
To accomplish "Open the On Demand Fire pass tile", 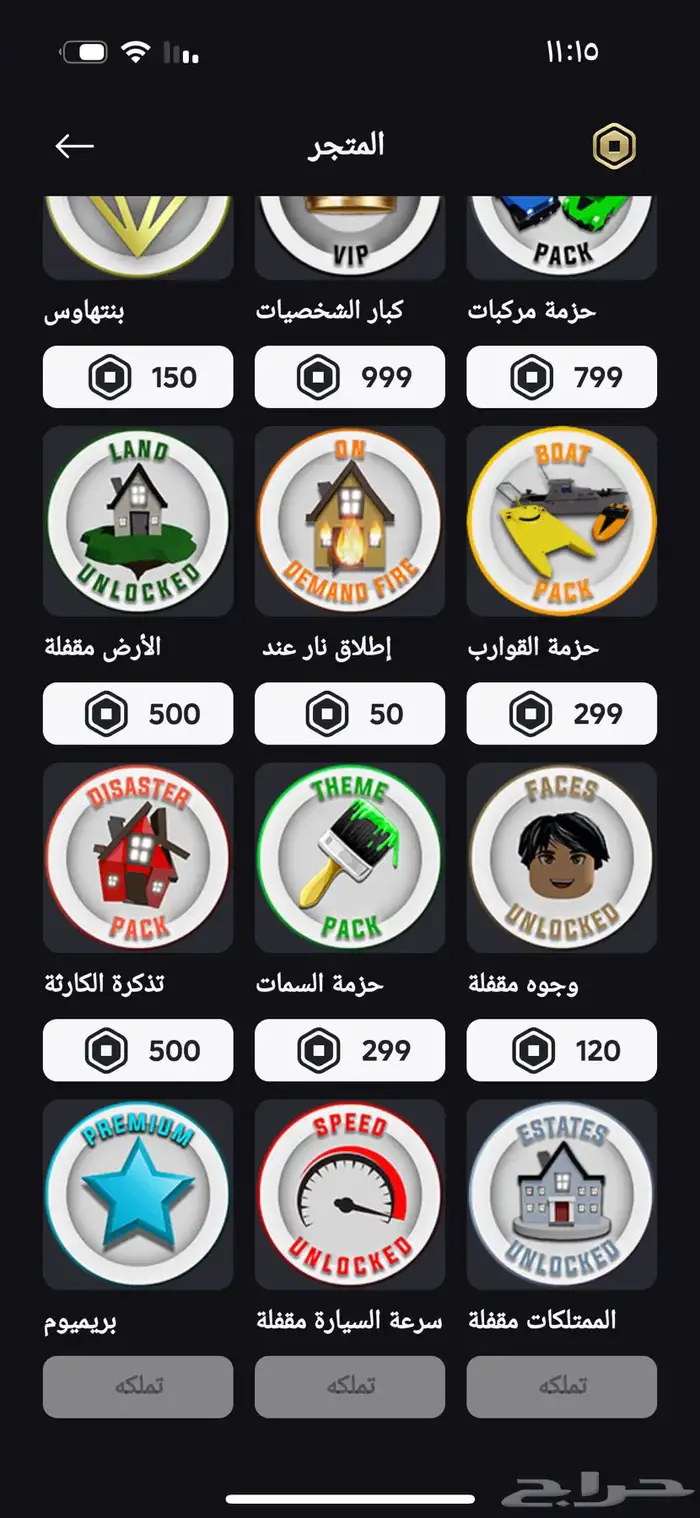I will pos(350,521).
